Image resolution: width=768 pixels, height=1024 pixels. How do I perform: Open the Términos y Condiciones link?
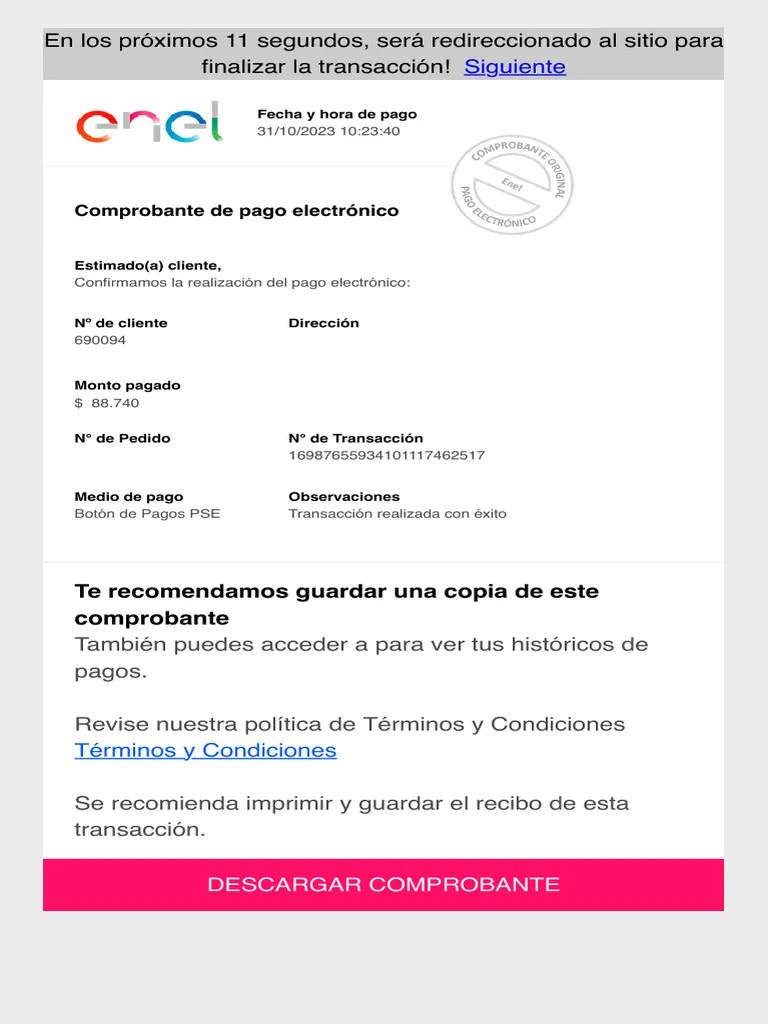pyautogui.click(x=206, y=750)
